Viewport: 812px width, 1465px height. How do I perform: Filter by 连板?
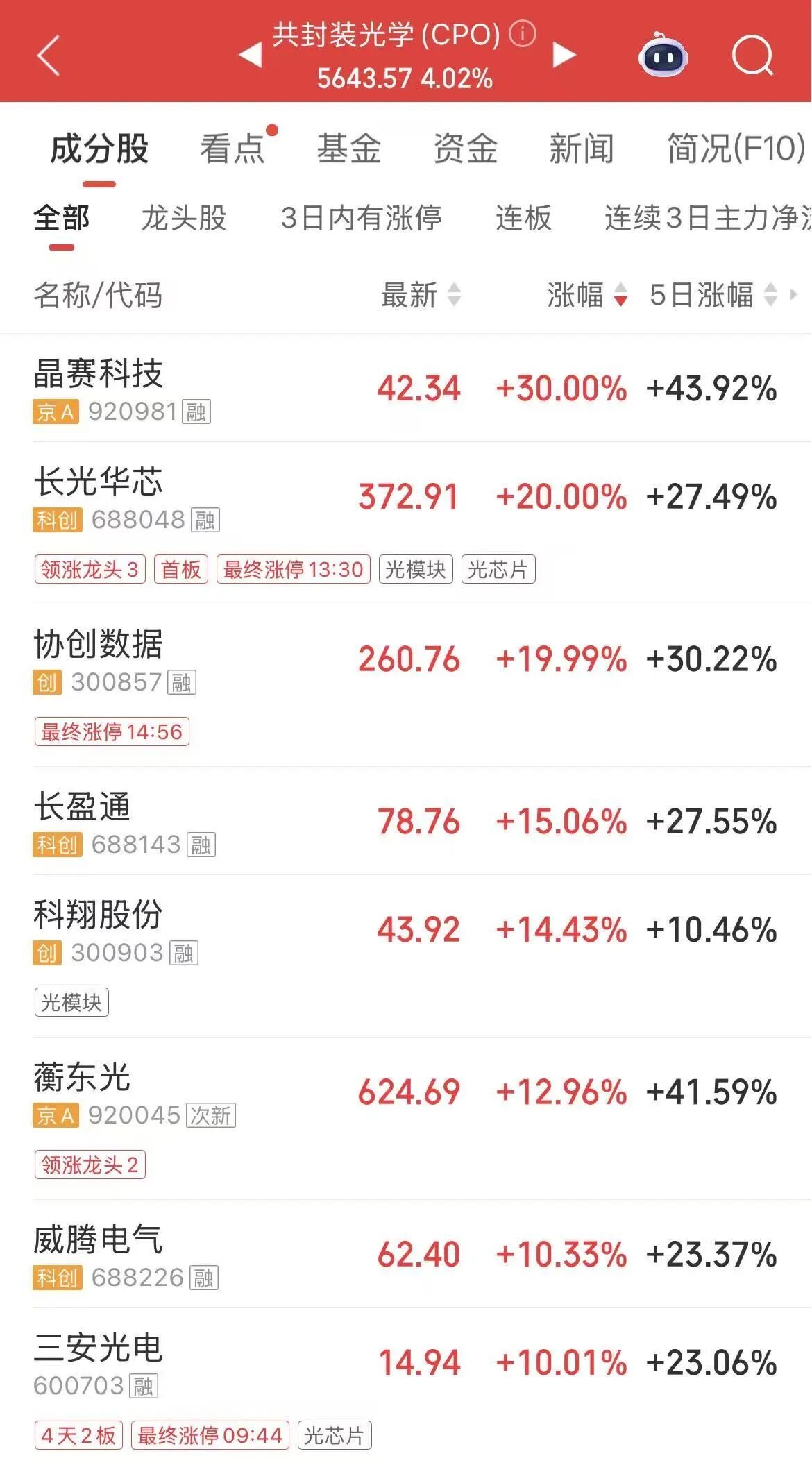click(523, 218)
